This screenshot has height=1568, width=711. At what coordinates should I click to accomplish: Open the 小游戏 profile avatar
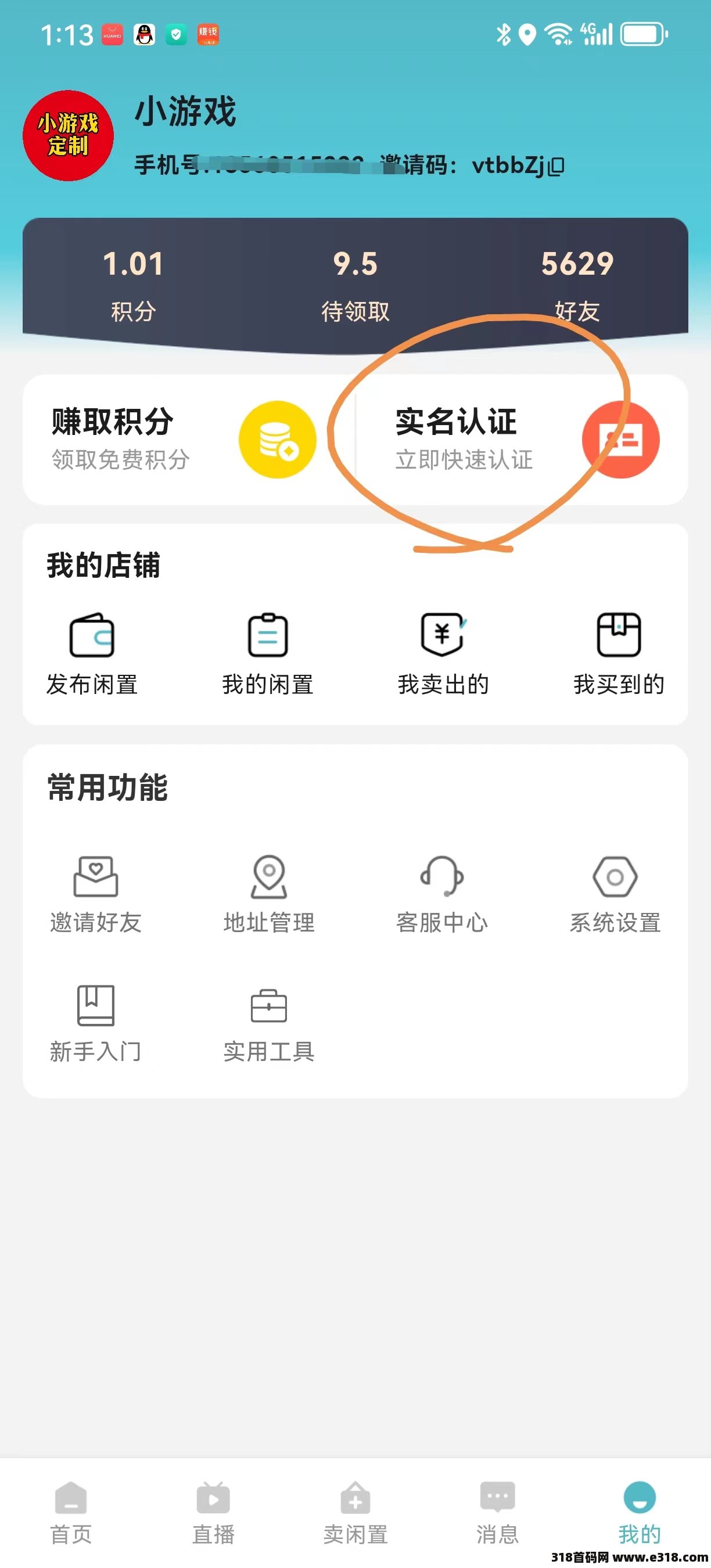pyautogui.click(x=68, y=136)
